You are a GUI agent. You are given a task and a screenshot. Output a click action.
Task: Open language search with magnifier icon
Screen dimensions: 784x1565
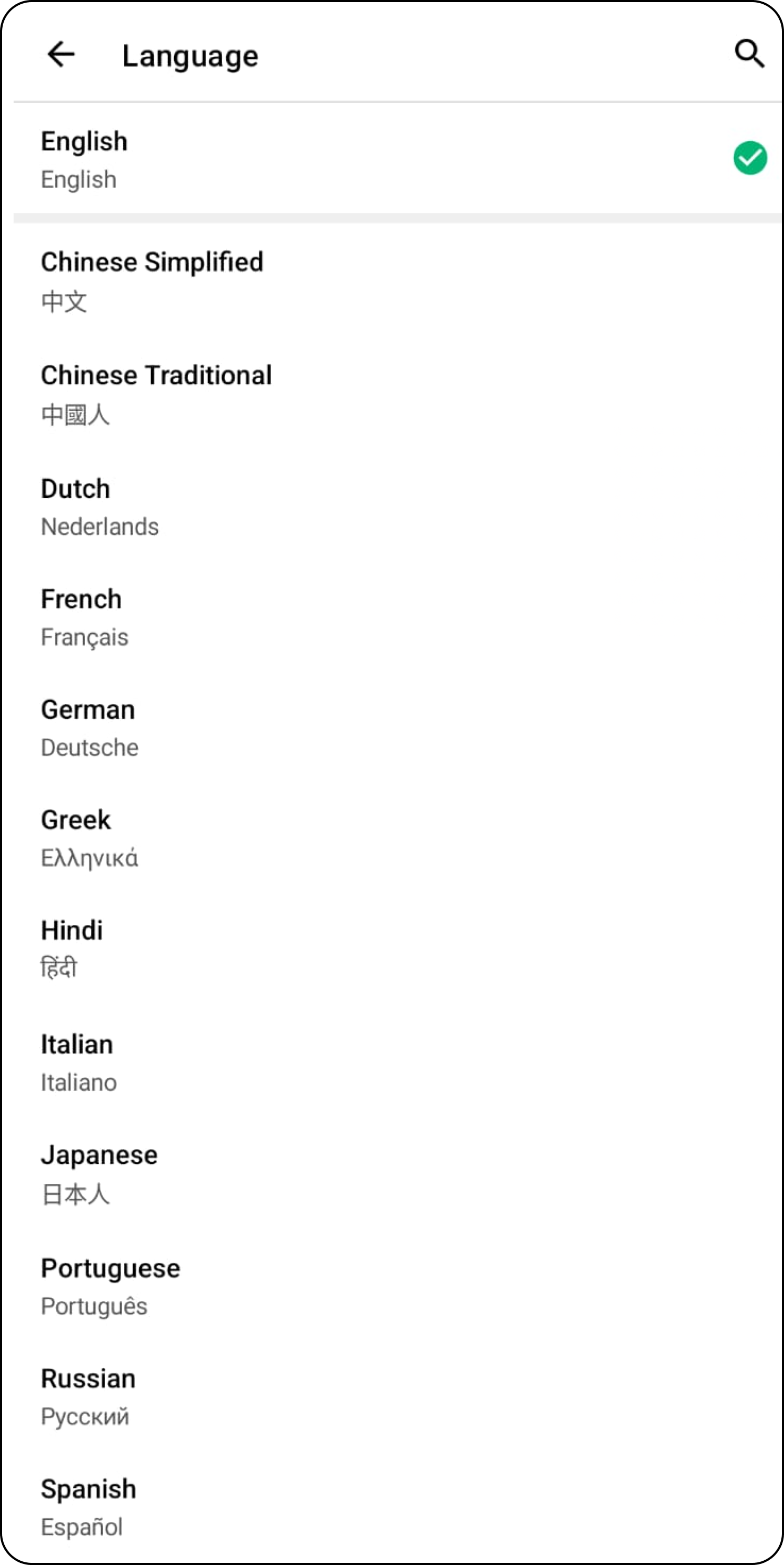749,54
